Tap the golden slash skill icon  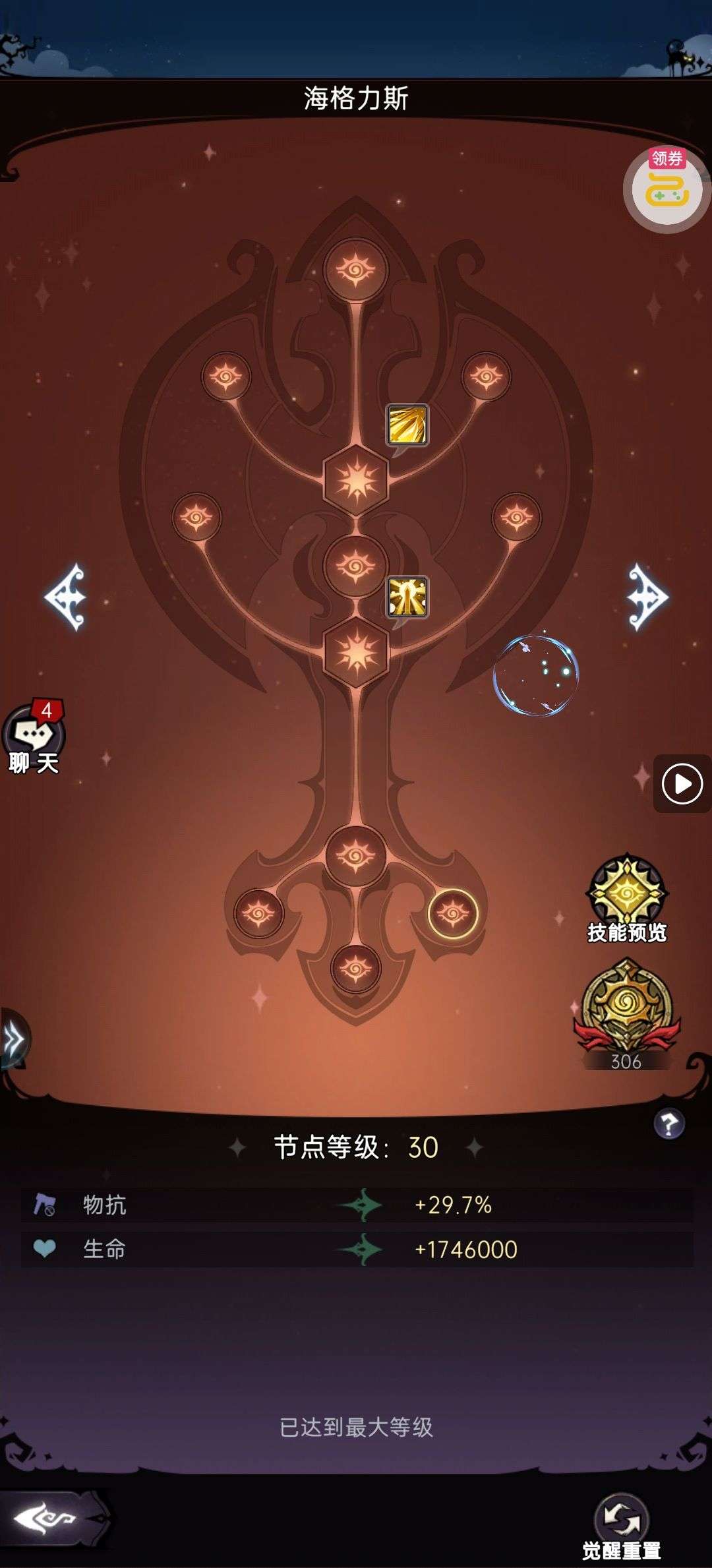pyautogui.click(x=407, y=425)
